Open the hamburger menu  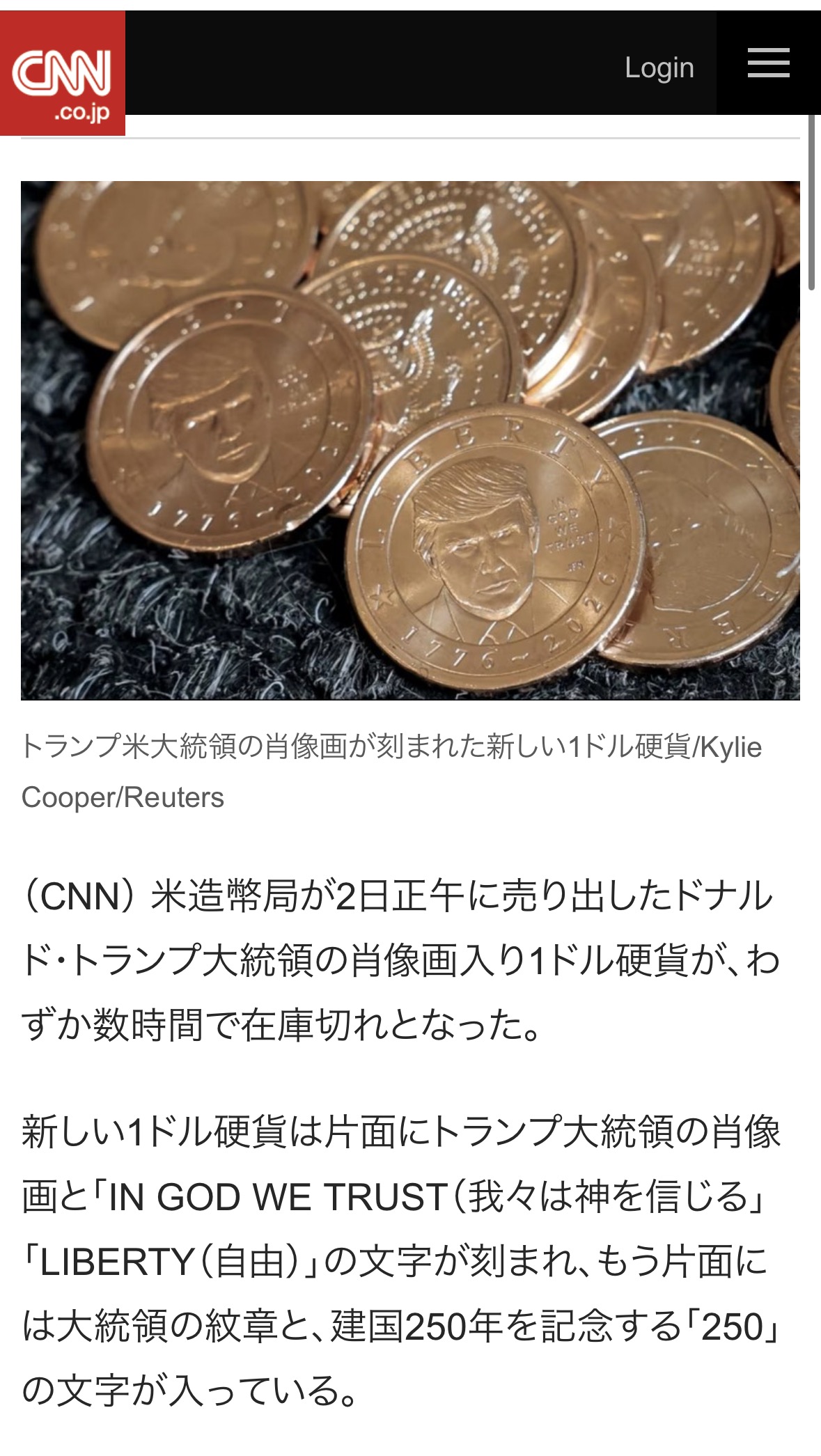coord(769,63)
